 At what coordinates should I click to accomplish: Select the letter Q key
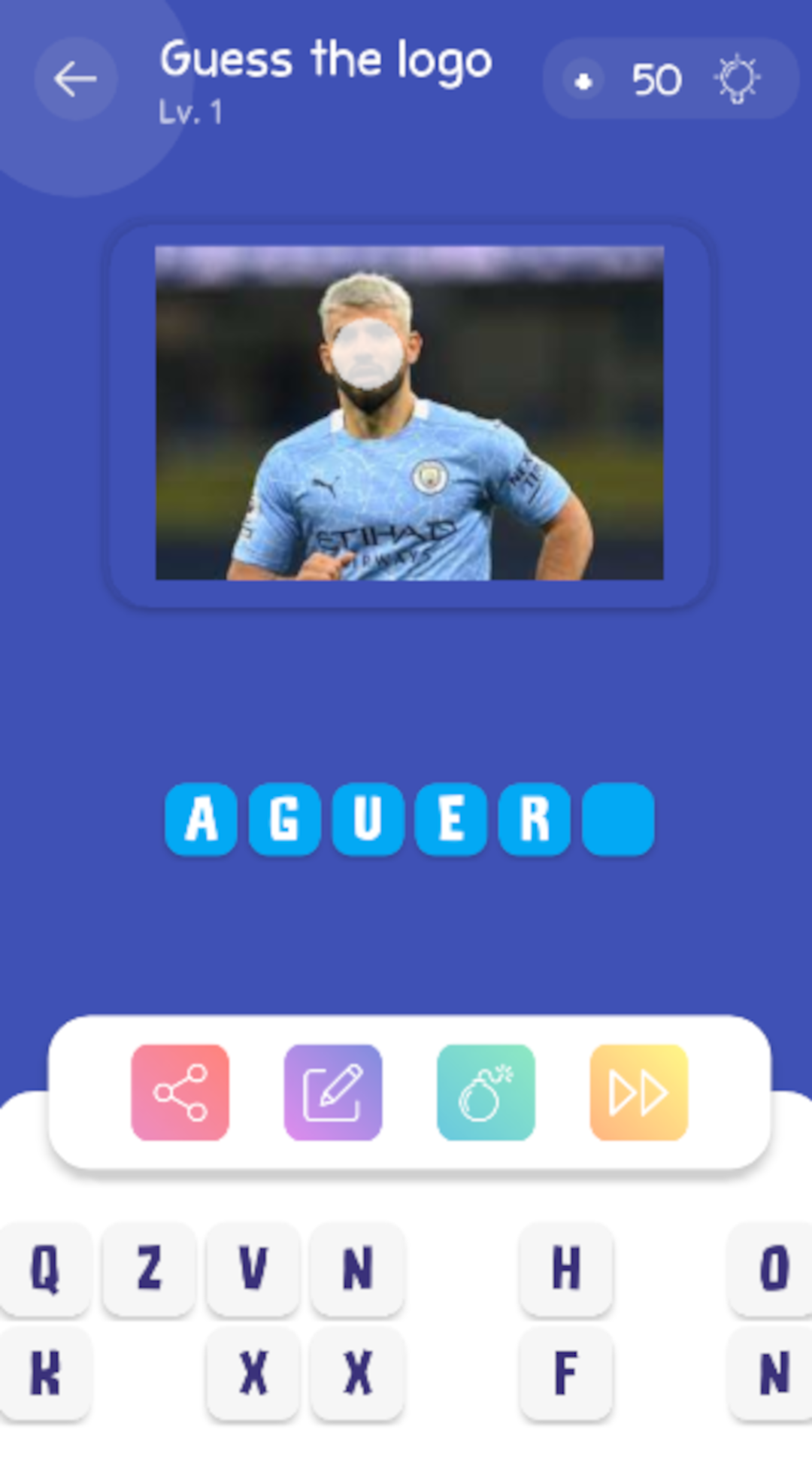point(45,1269)
